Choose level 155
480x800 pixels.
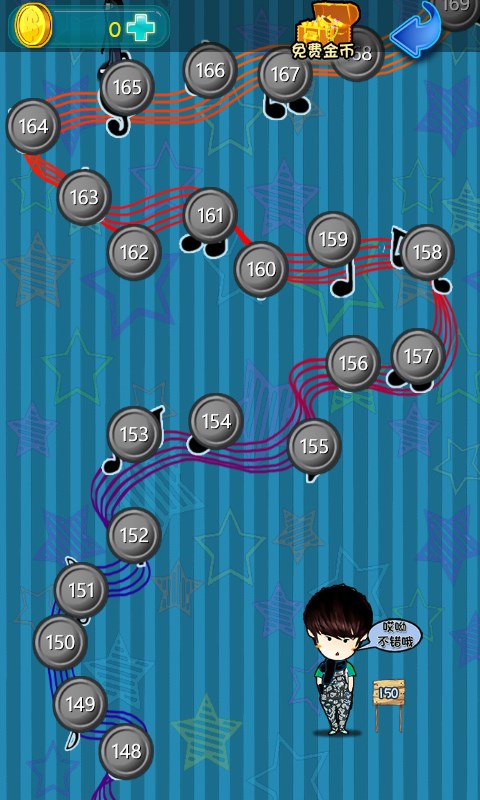(314, 446)
